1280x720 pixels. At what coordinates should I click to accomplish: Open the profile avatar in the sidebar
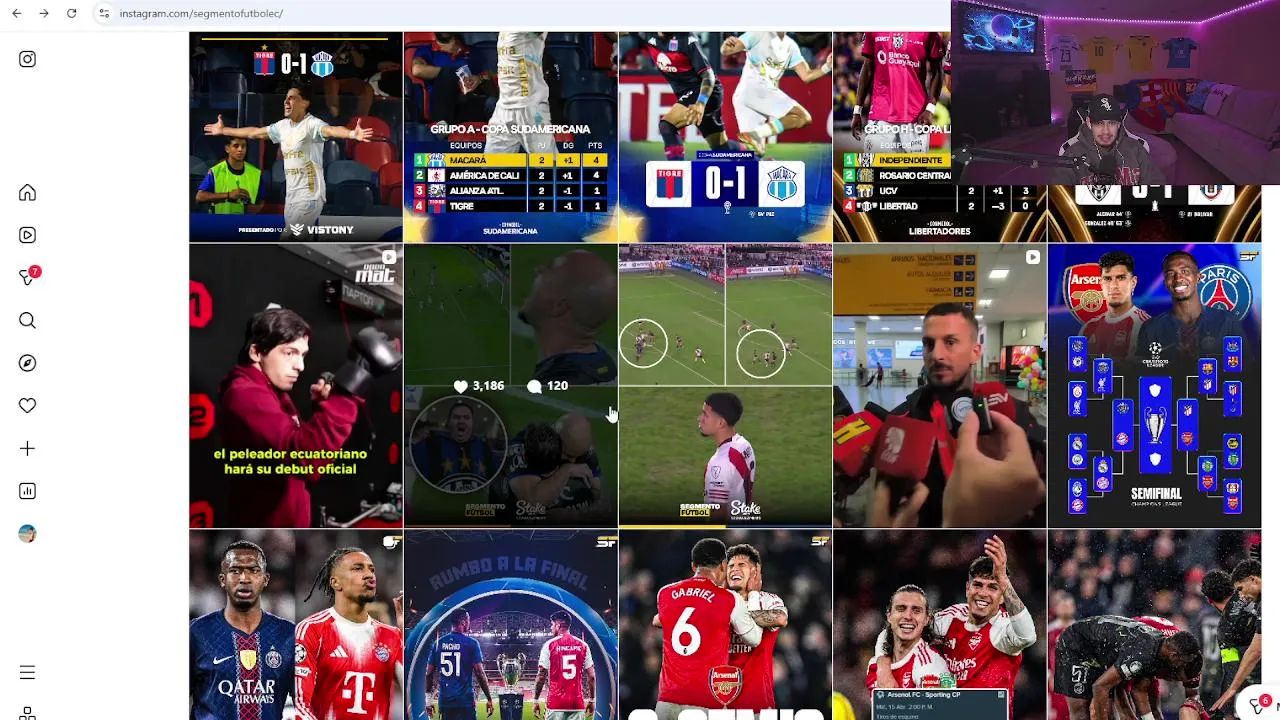(27, 534)
